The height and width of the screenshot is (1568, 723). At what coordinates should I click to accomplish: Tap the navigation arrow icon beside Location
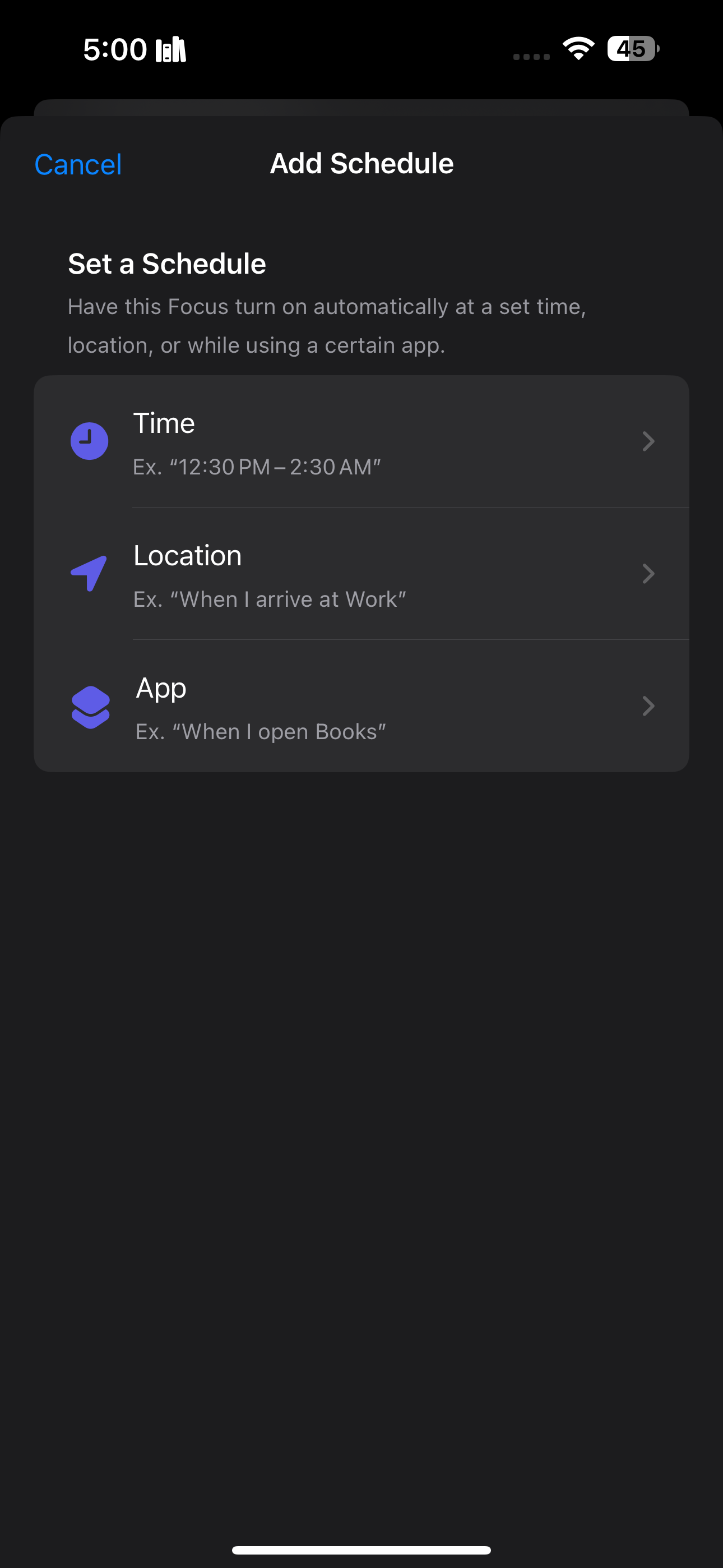[89, 573]
